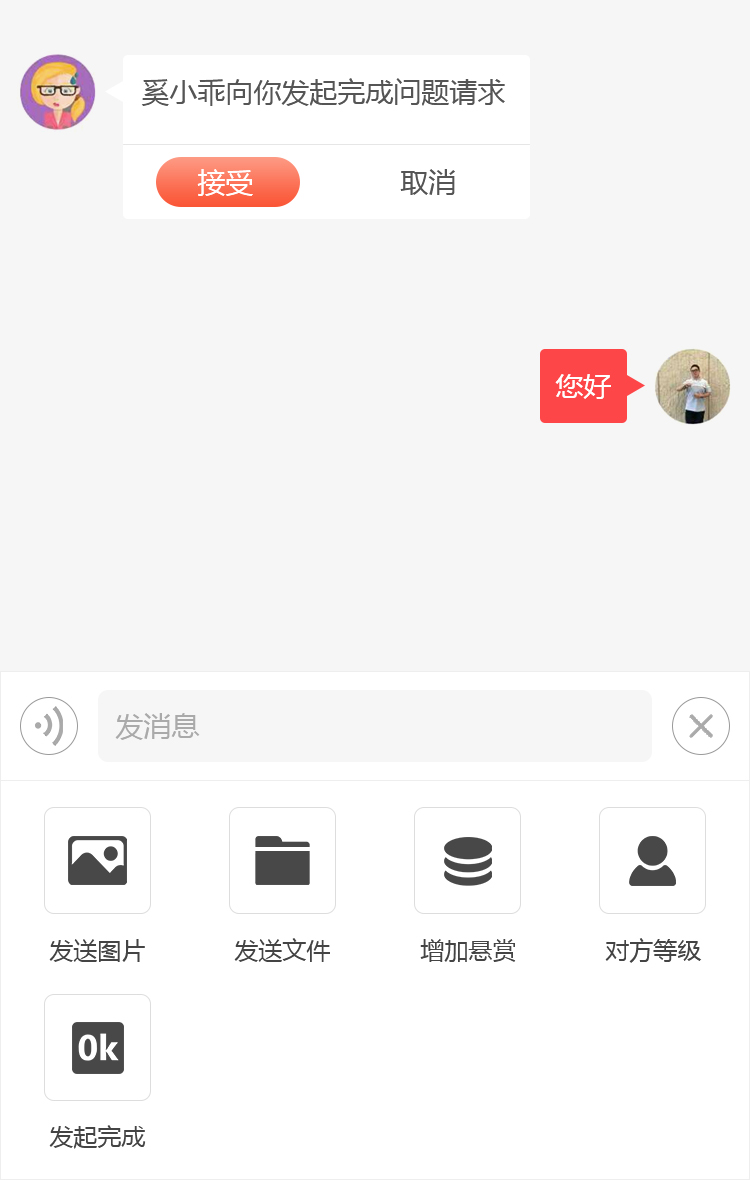Viewport: 750px width, 1180px height.
Task: Close the attachment panel
Action: [x=701, y=726]
